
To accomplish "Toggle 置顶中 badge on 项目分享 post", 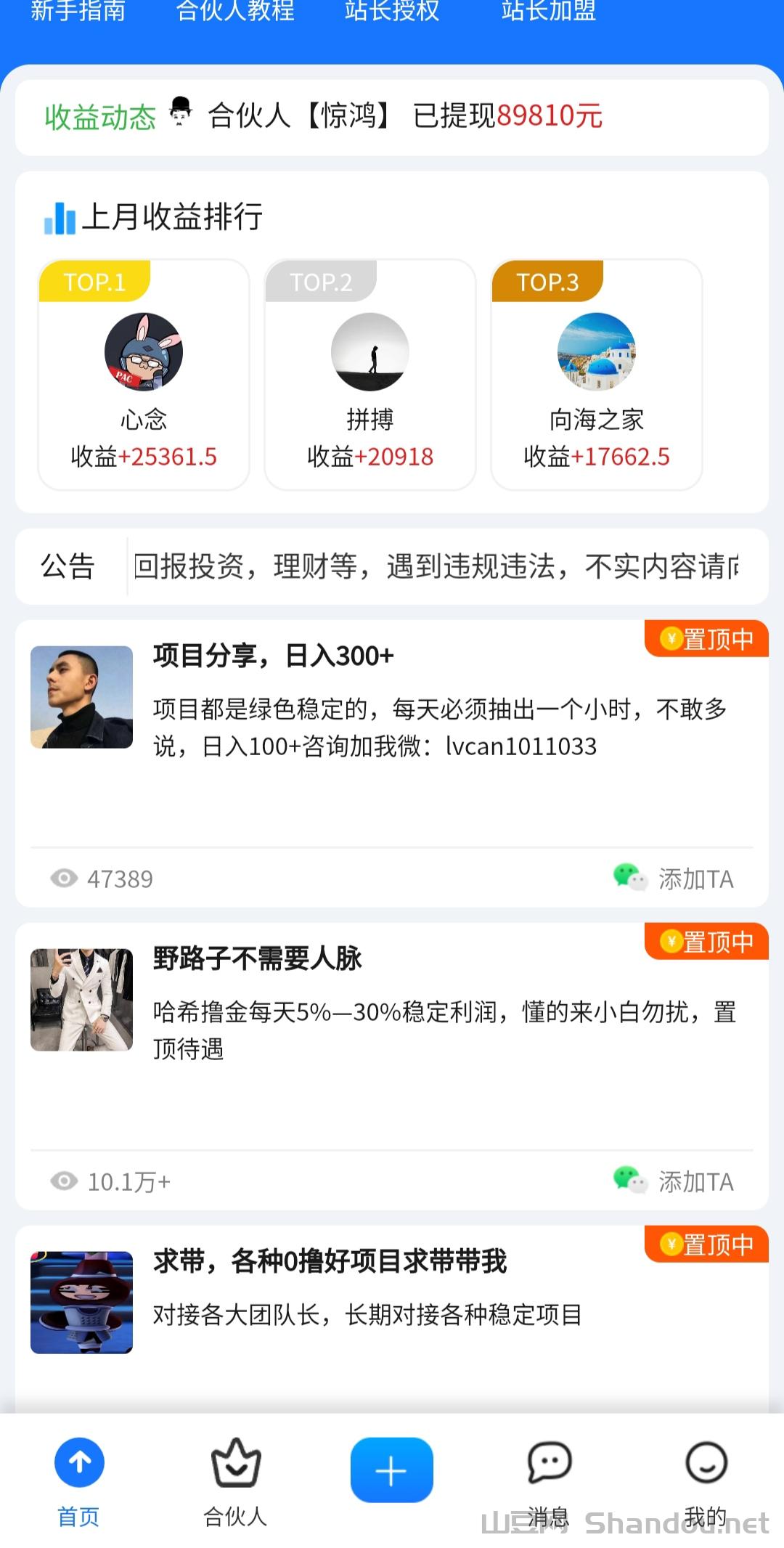I will pos(705,638).
